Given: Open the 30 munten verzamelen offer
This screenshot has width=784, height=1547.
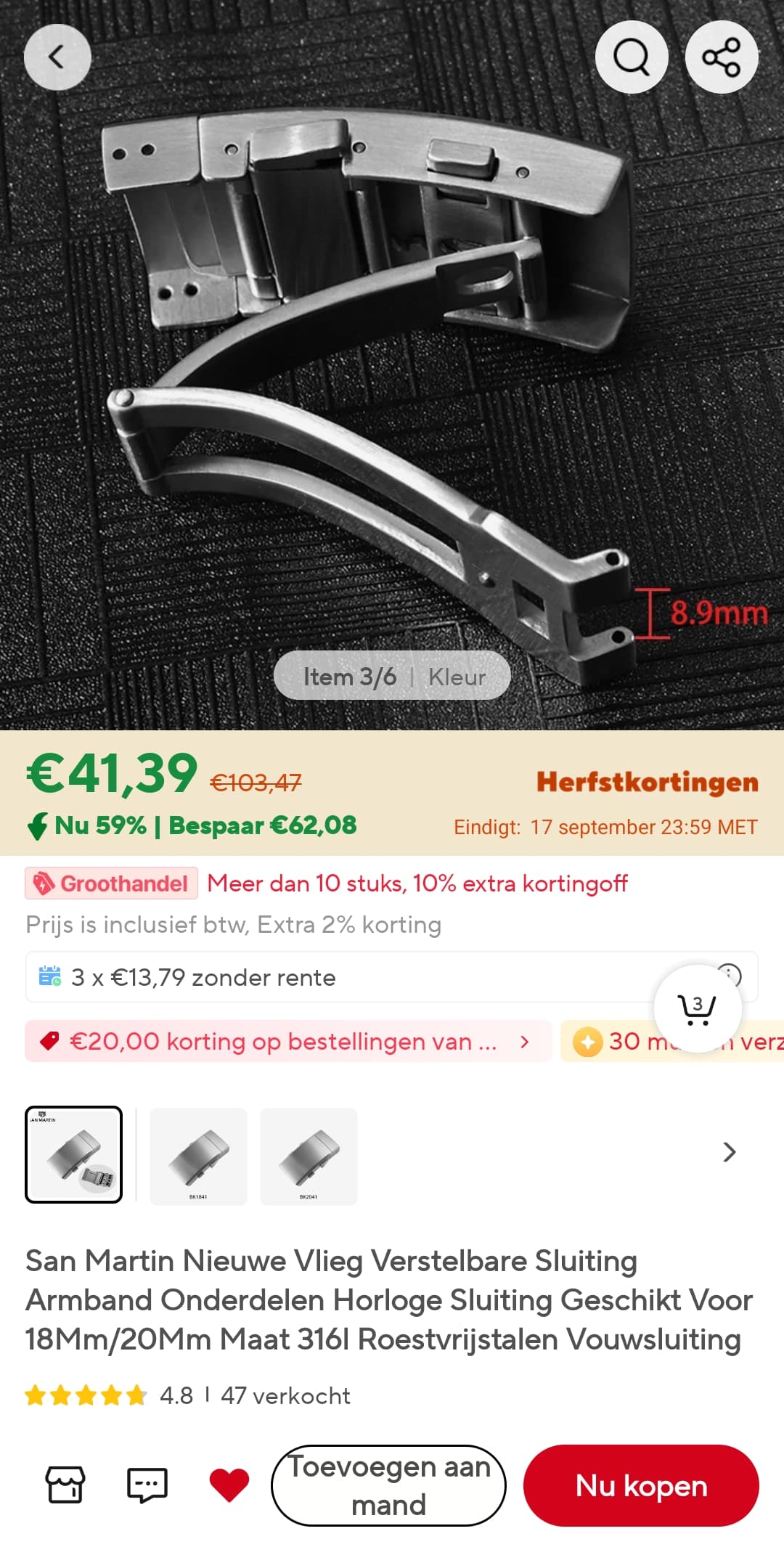Looking at the screenshot, I should (x=672, y=1041).
